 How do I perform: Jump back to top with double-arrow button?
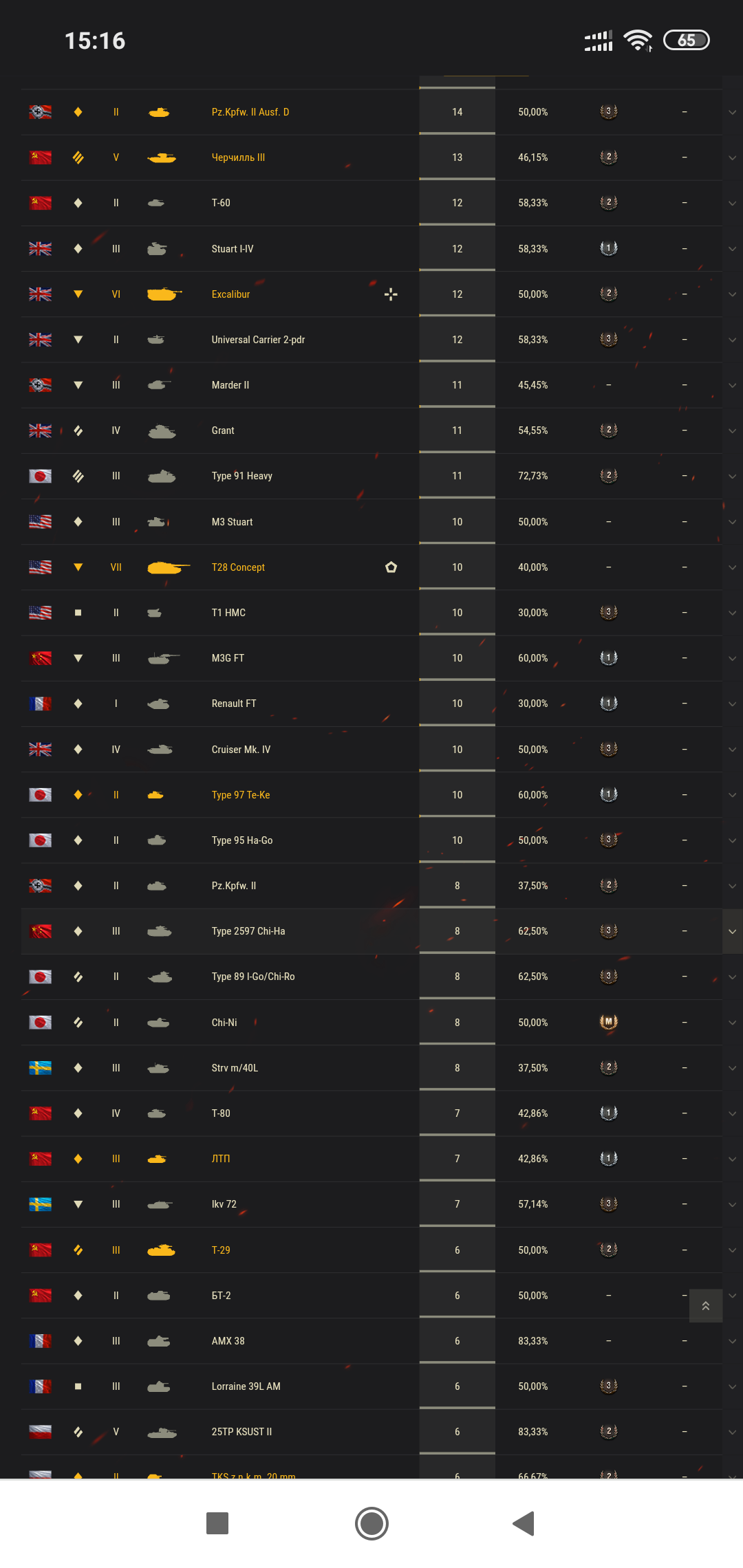coord(706,1306)
